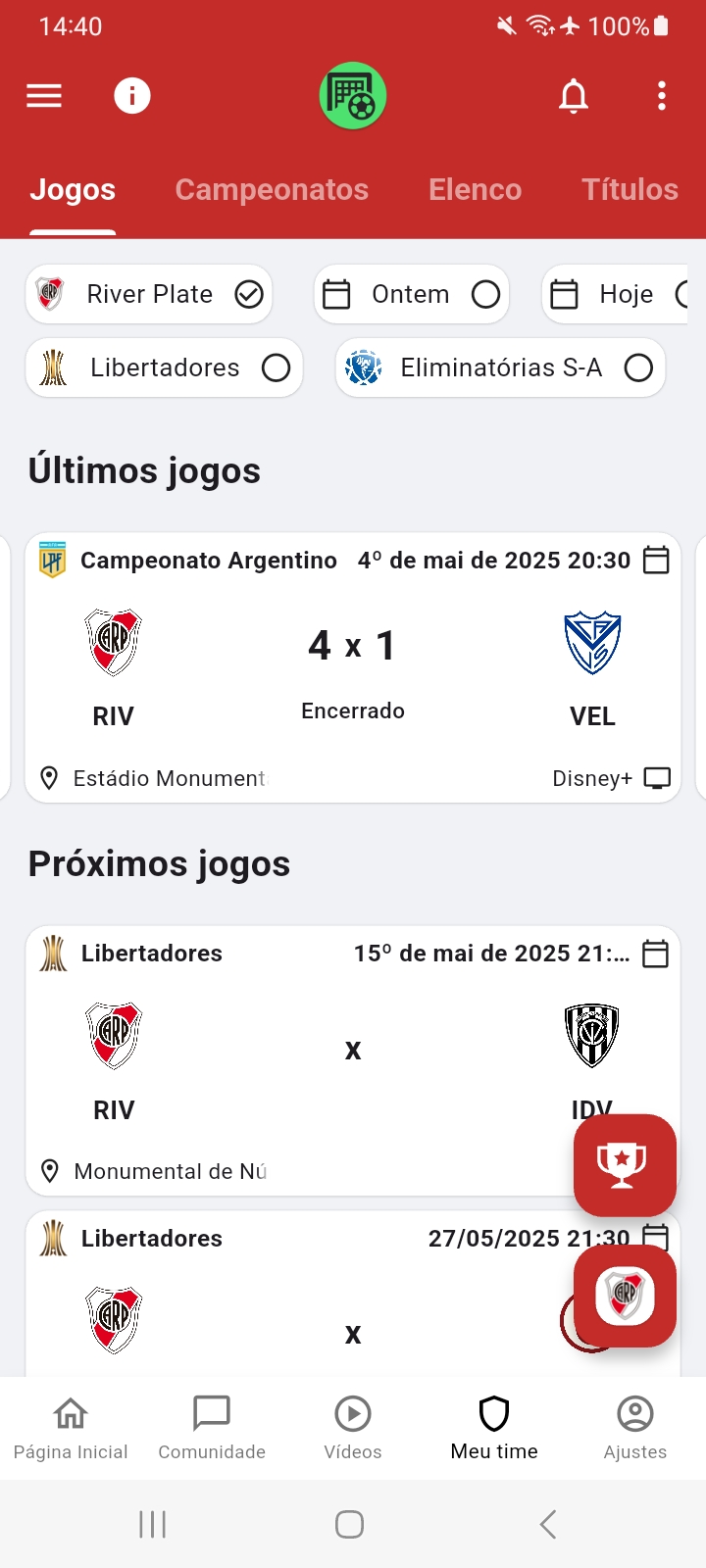Switch to the Vídeos tab
The width and height of the screenshot is (706, 1568).
point(353,1428)
